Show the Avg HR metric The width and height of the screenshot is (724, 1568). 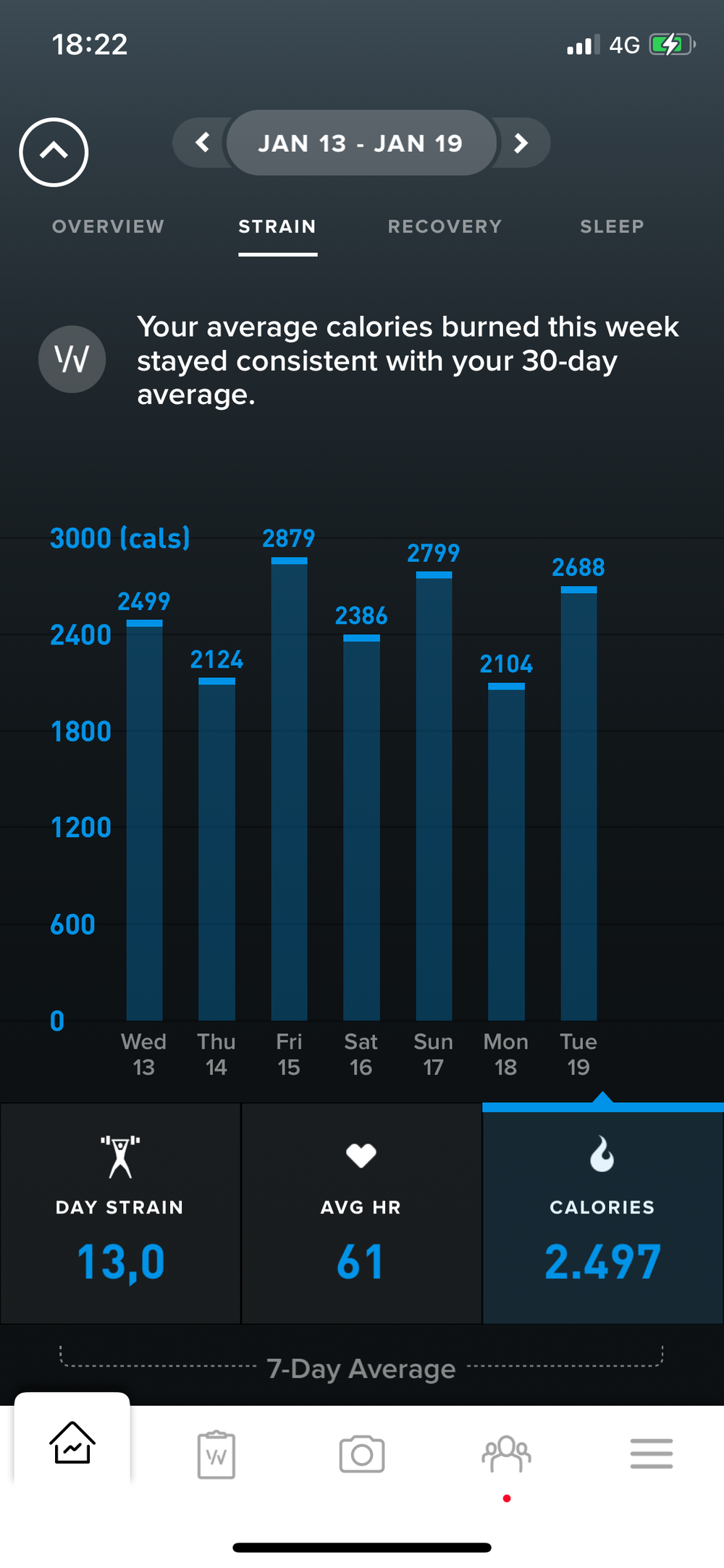(x=361, y=1214)
